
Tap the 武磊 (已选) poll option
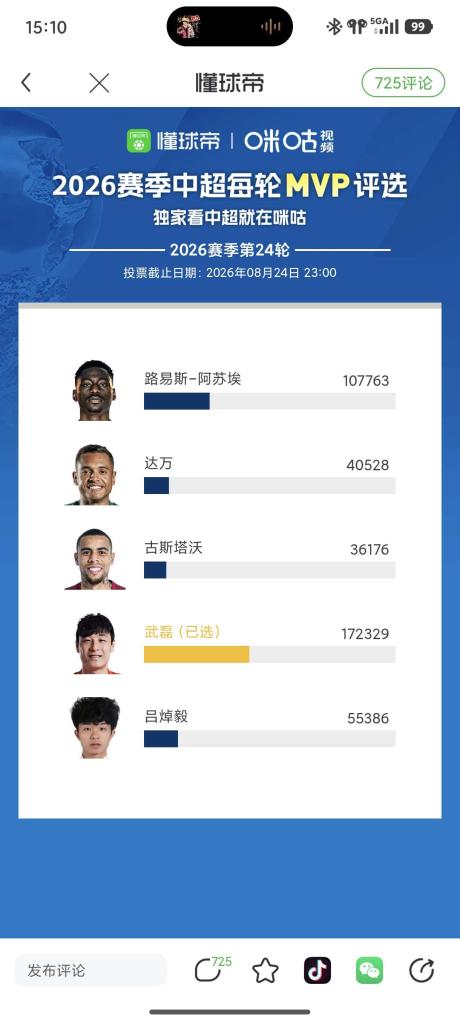point(233,643)
